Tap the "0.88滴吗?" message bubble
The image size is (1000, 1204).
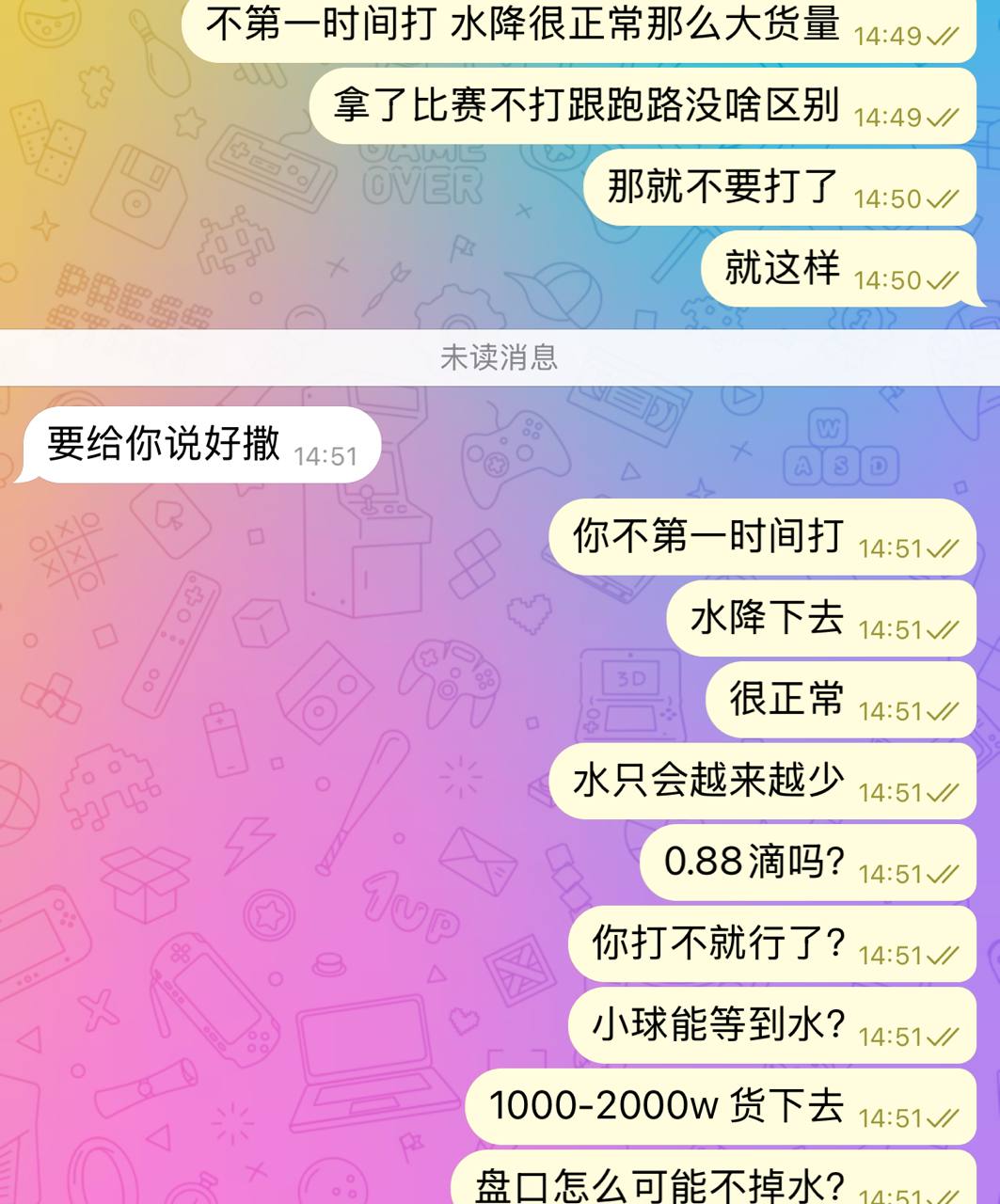754,862
